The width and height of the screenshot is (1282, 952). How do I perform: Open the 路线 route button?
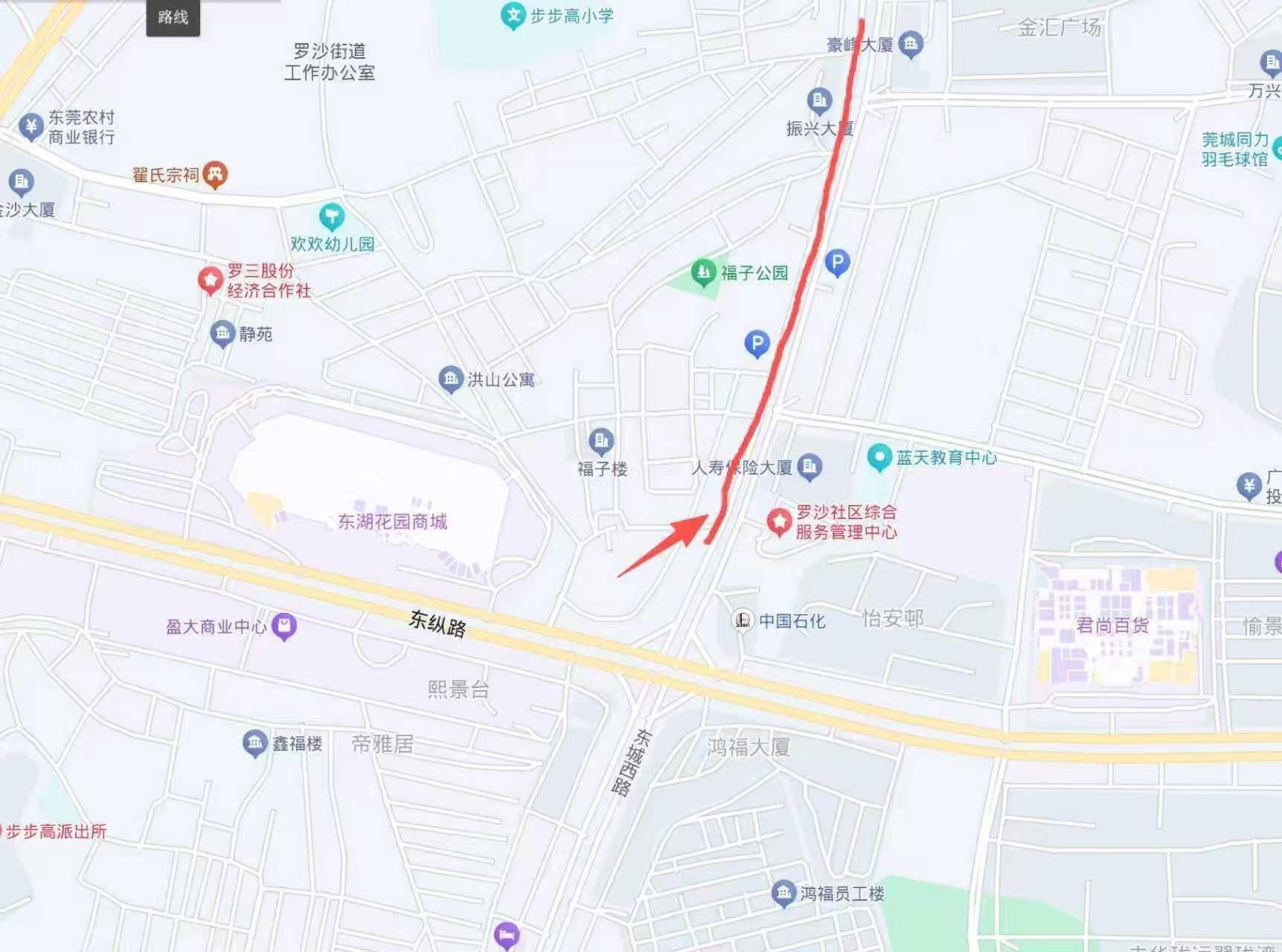coord(173,17)
